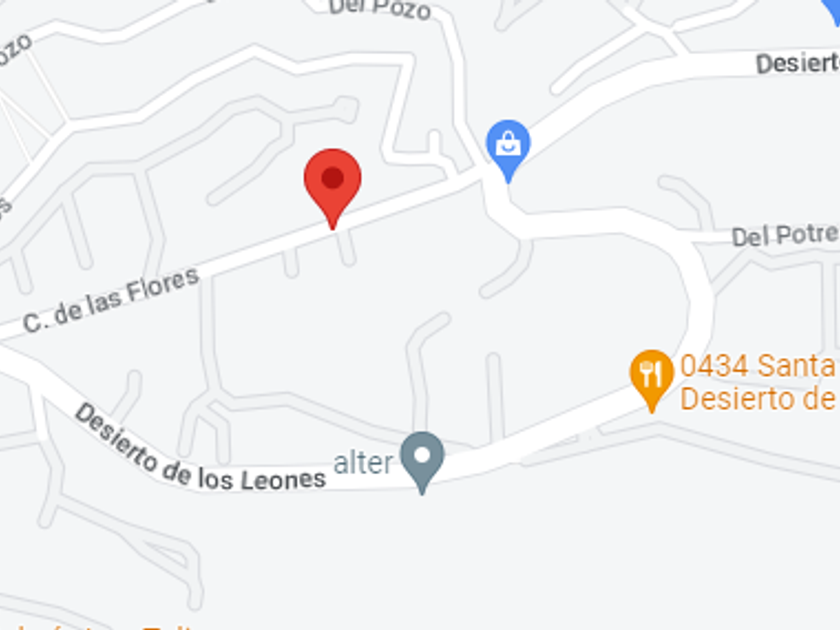
Task: Open the orange 0434 Santa restaurant marker
Action: (651, 381)
